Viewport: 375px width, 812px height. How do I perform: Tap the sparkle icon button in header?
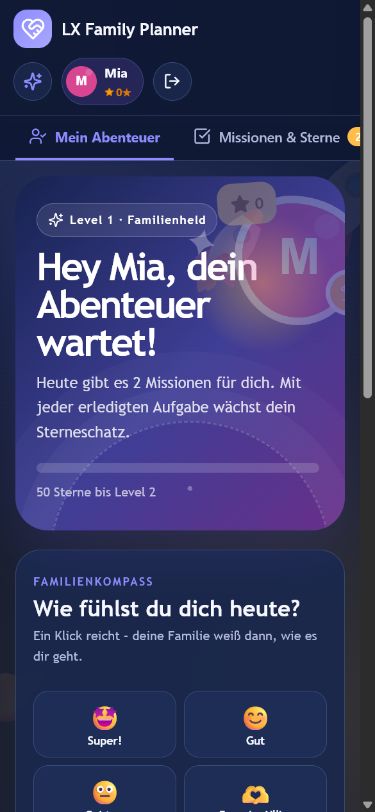33,81
